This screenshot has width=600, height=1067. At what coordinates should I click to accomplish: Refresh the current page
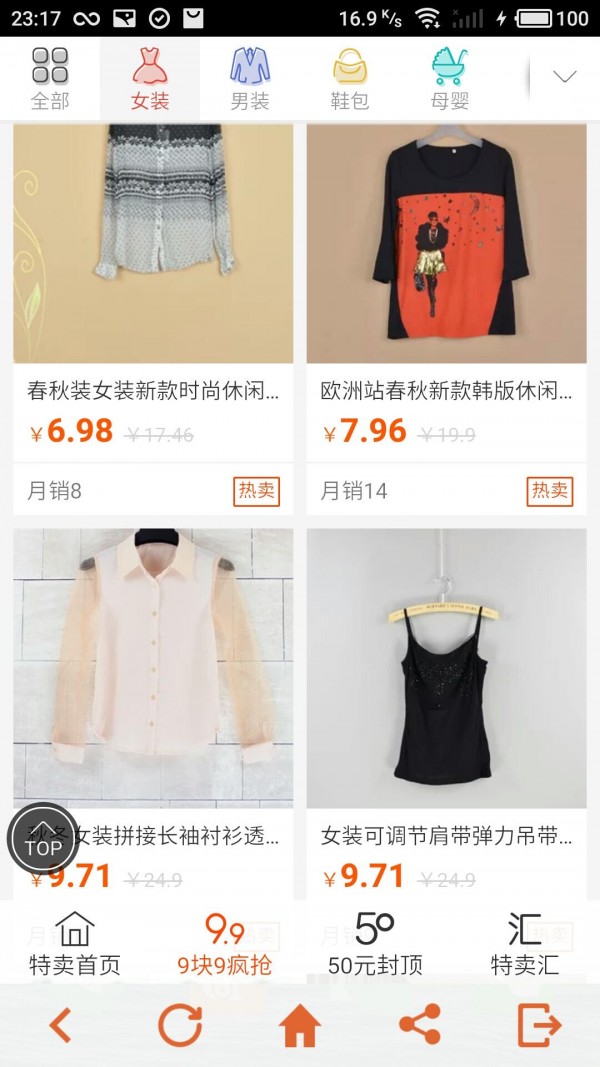click(181, 1025)
